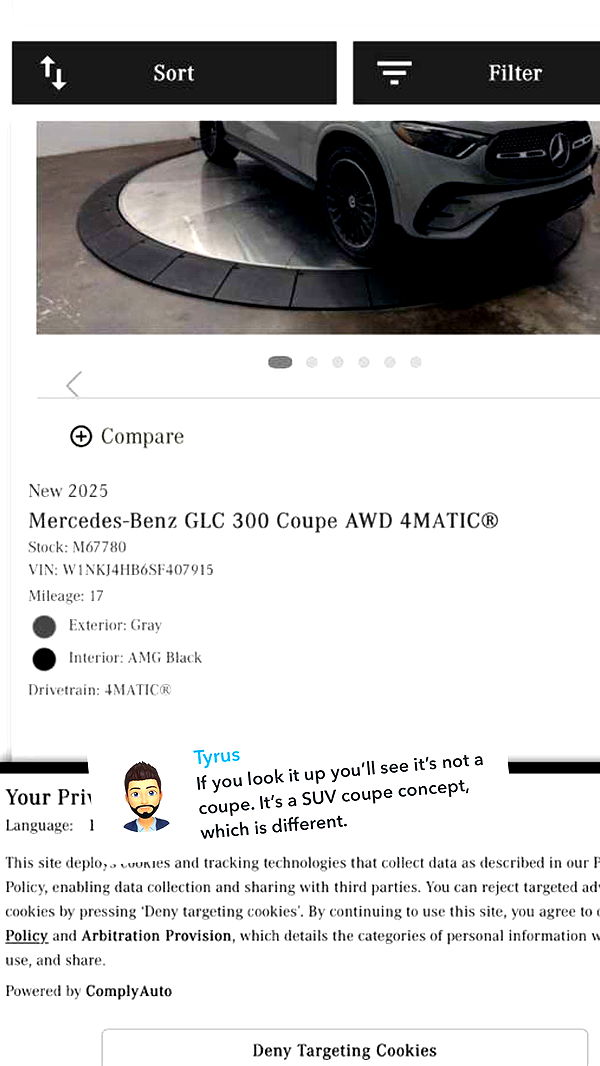Open the Arbitration Provision link
Screen dimensions: 600x1066
156,936
